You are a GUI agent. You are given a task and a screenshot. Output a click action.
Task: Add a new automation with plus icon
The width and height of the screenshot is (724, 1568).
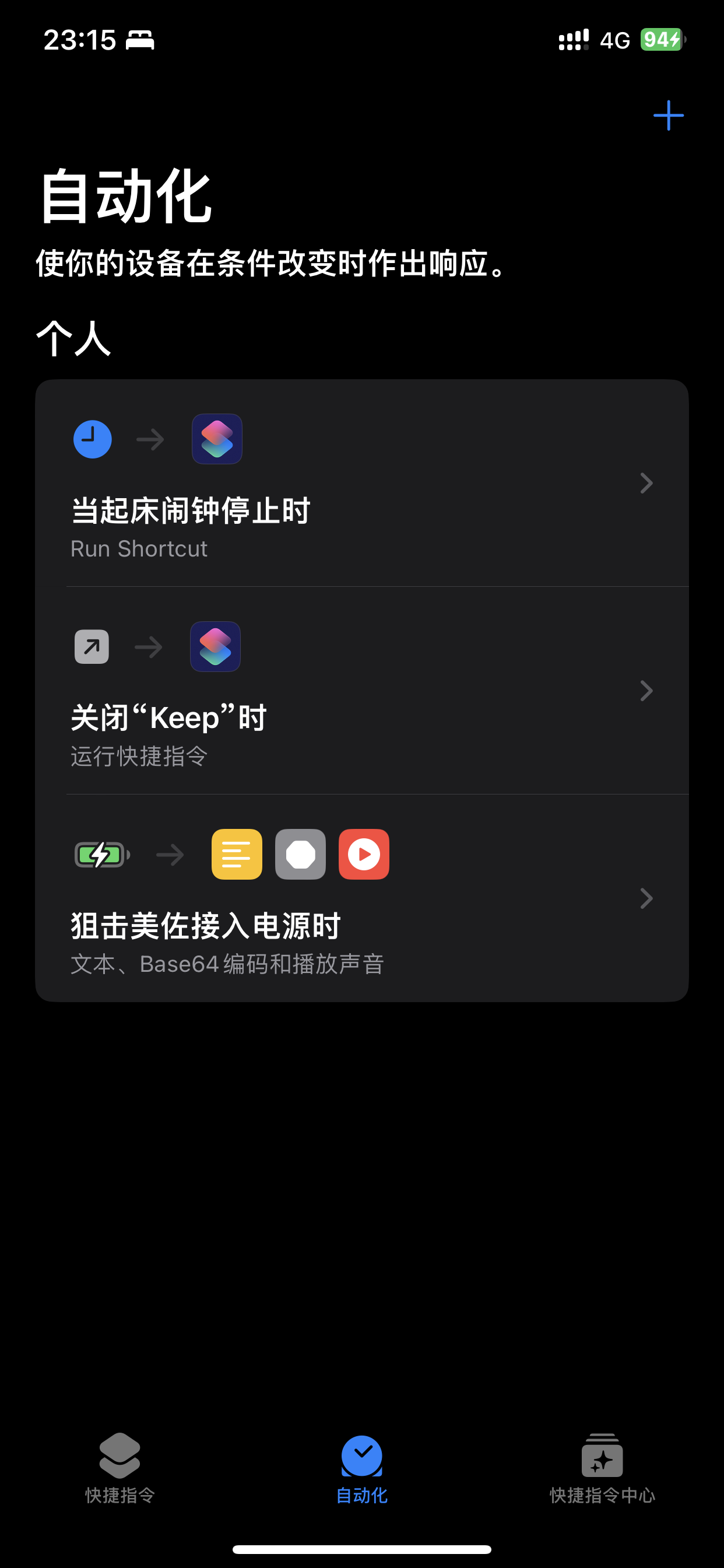tap(668, 116)
